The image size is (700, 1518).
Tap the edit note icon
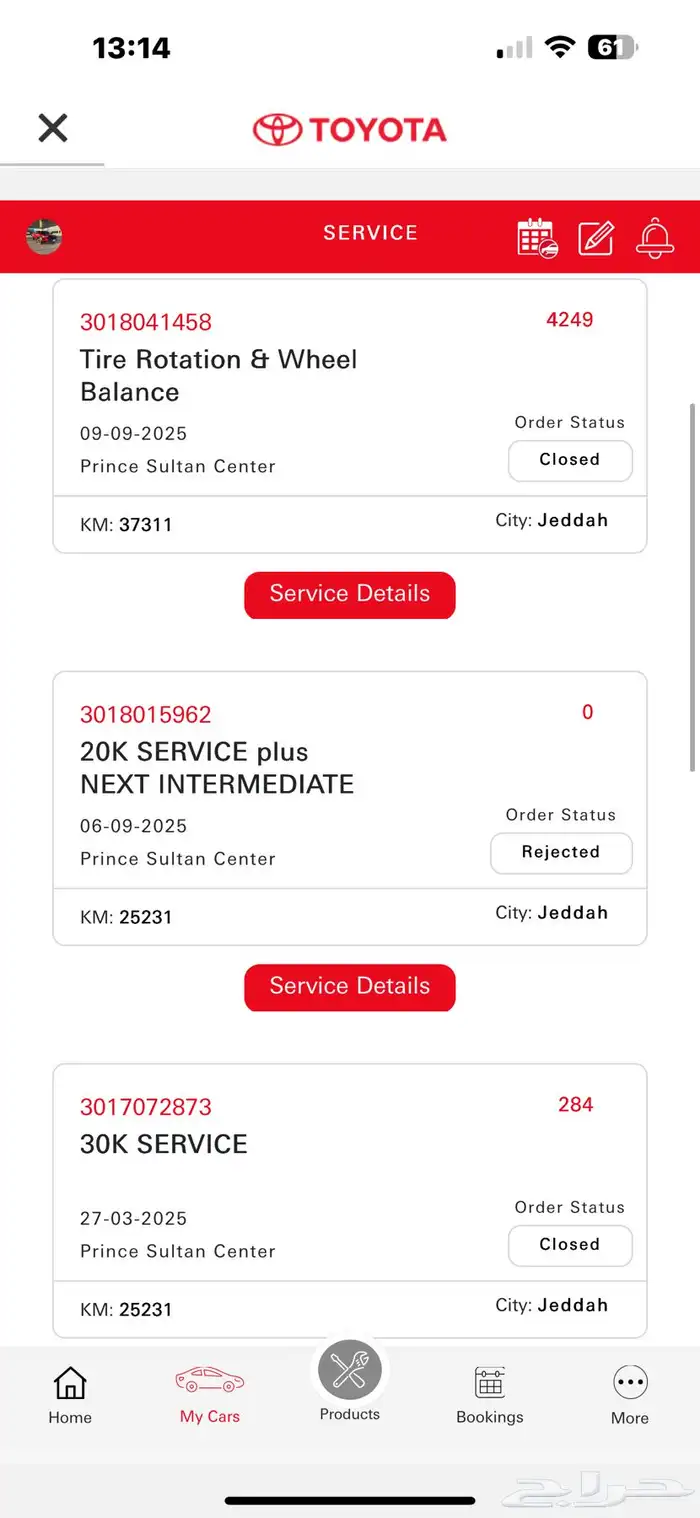click(596, 237)
